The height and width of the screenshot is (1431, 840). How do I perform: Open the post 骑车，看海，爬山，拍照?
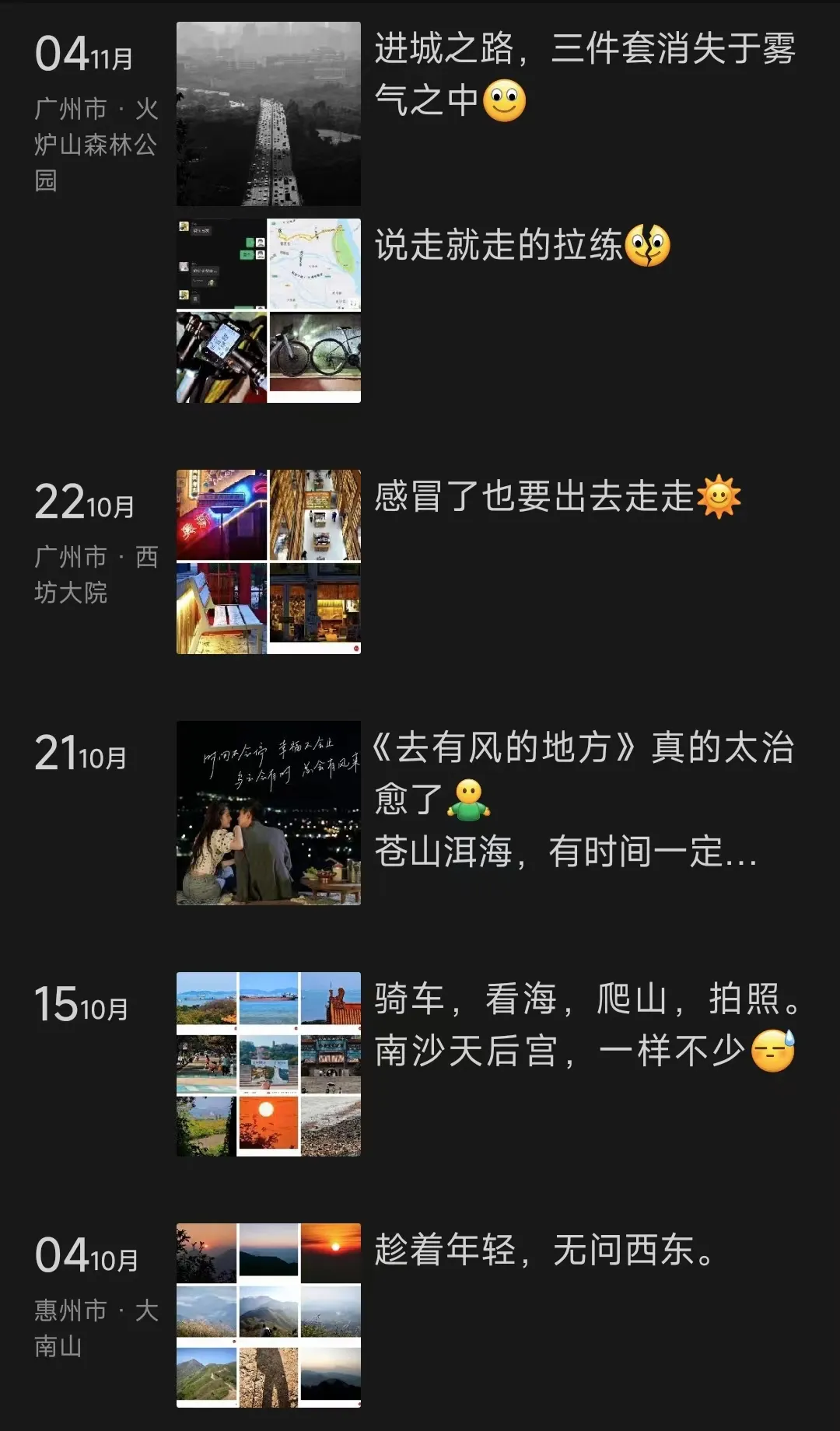click(586, 1025)
